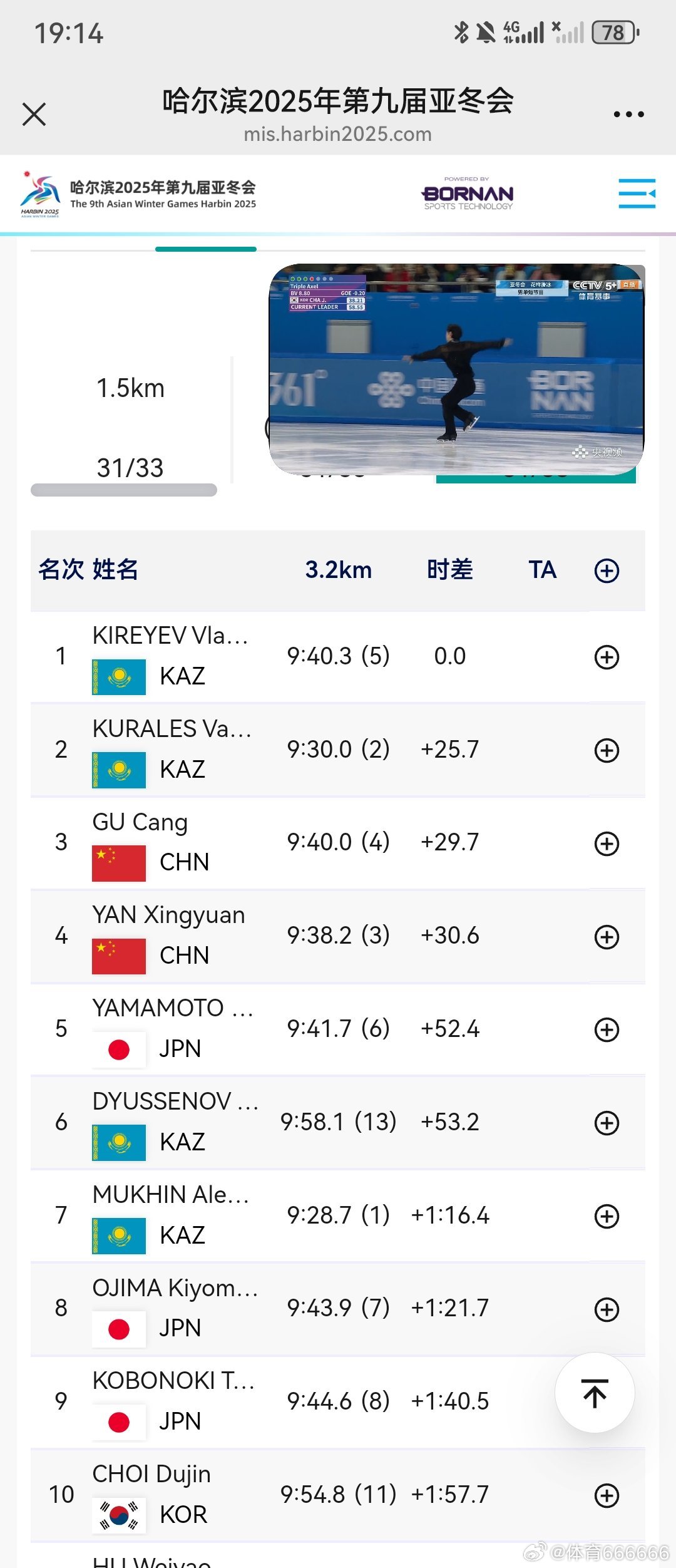676x1568 pixels.
Task: Click the 31/33 progress bar
Action: coord(123,488)
